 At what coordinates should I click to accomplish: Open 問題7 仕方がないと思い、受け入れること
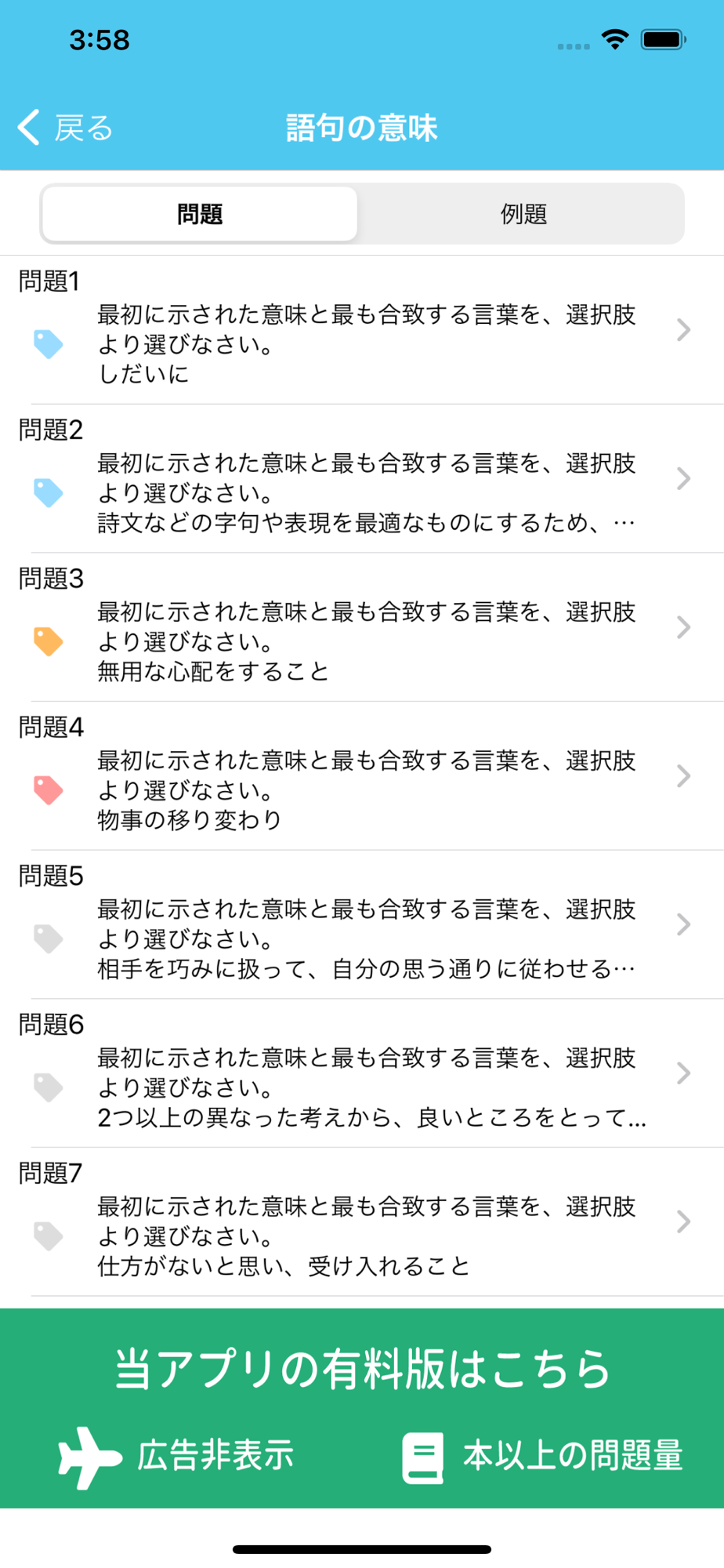pyautogui.click(x=362, y=1221)
